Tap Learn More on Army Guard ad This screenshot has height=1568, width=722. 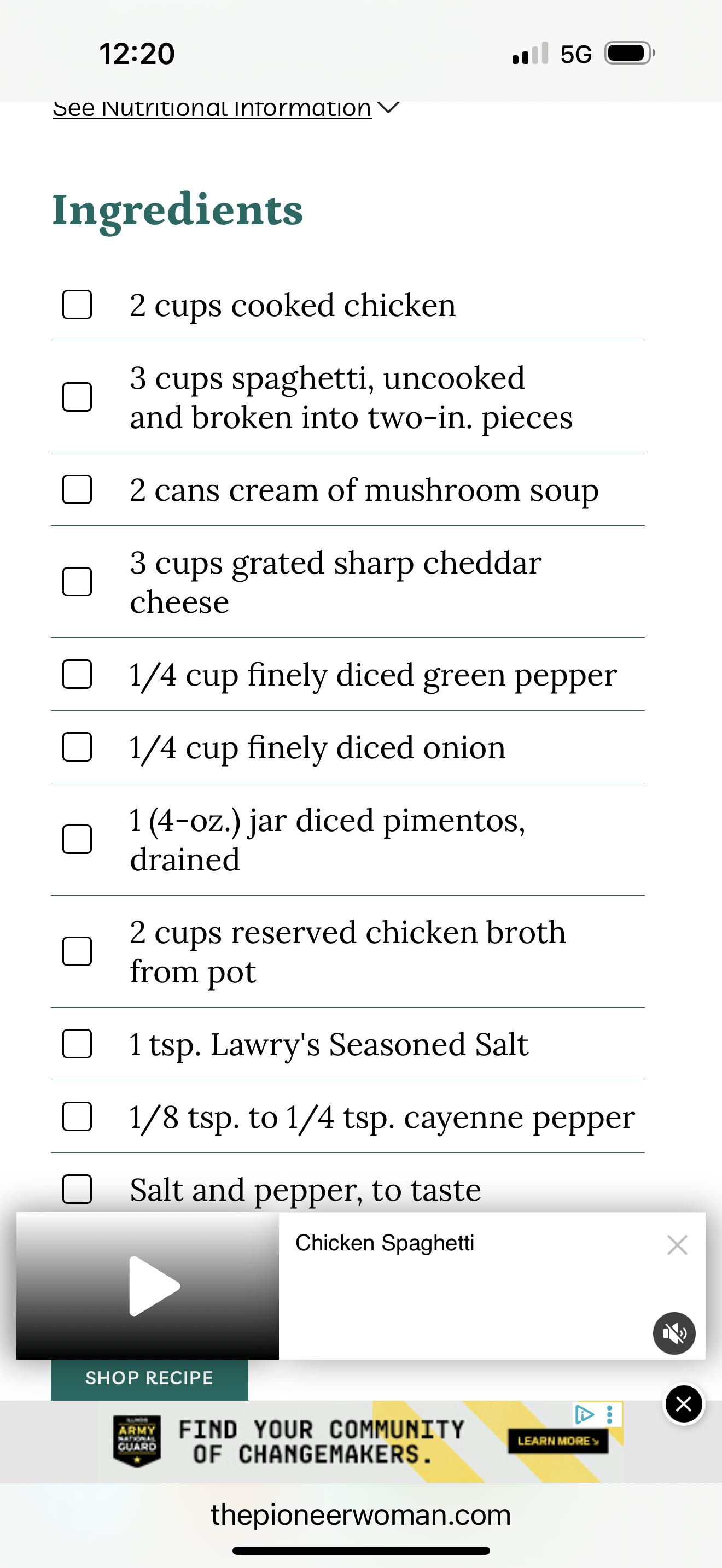pyautogui.click(x=557, y=1441)
